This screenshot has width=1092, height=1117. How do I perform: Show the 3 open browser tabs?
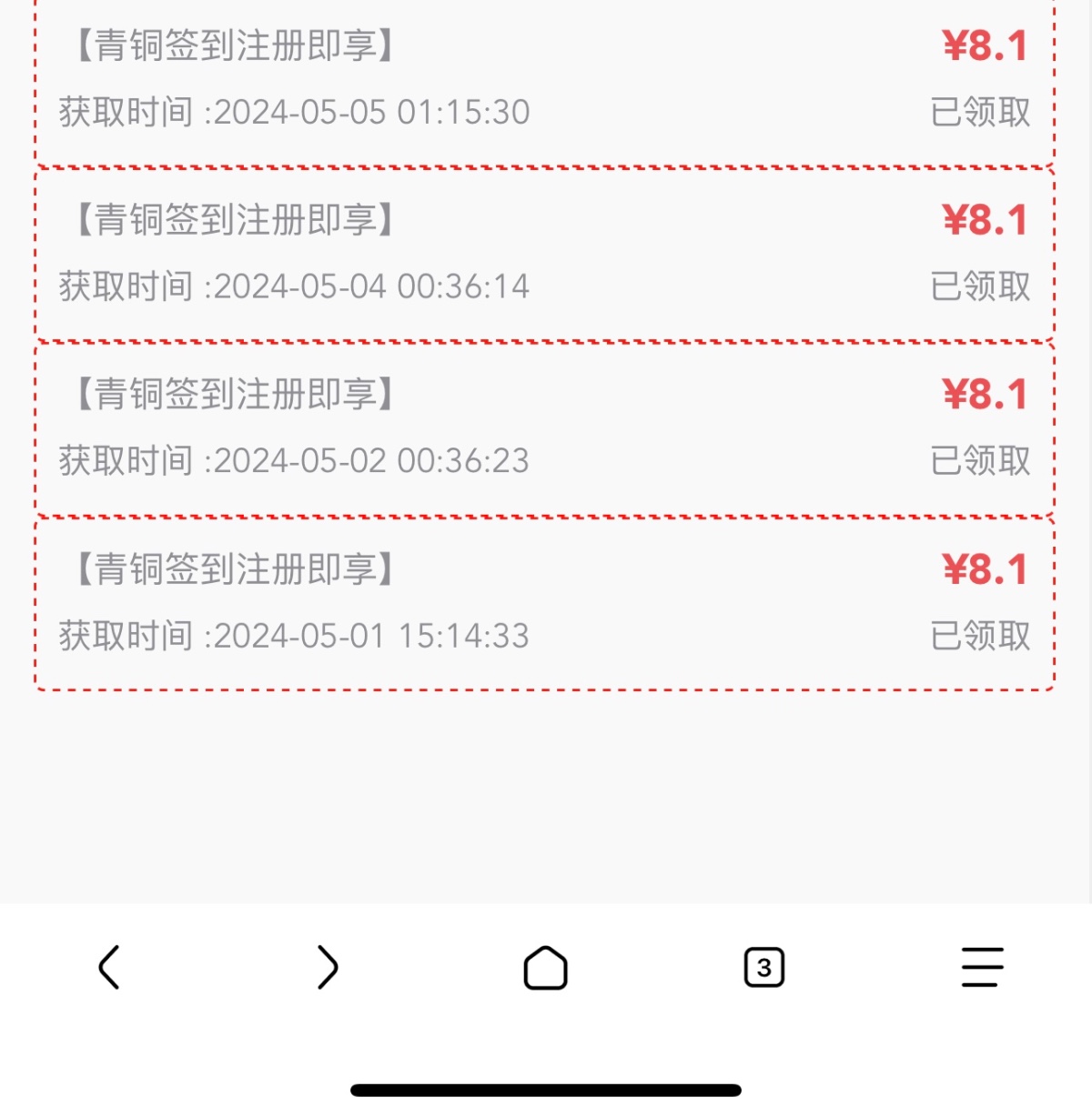(x=764, y=967)
